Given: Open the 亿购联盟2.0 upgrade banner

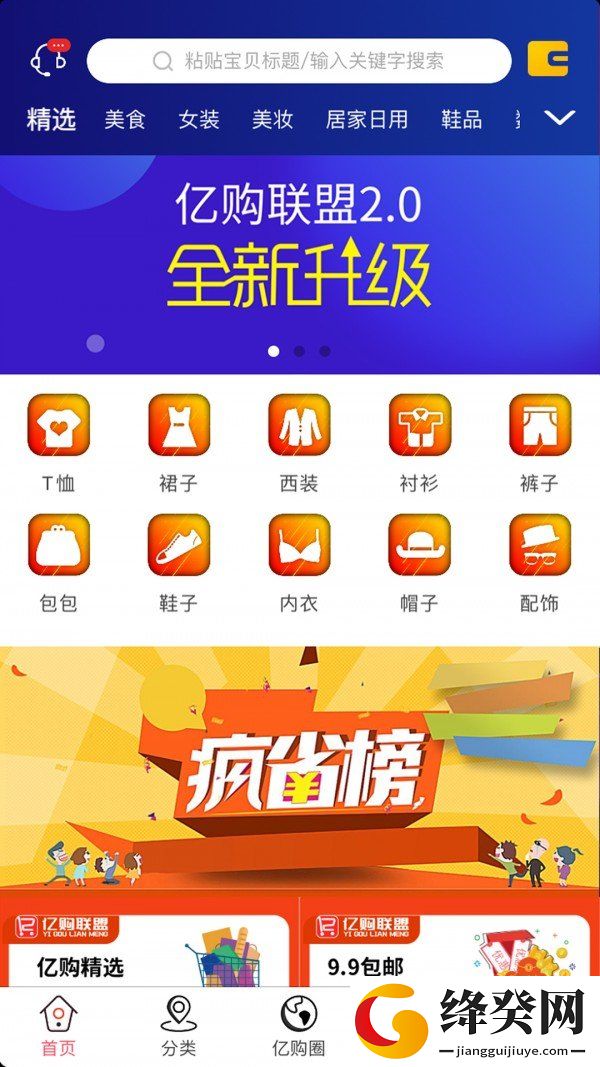Looking at the screenshot, I should tap(300, 265).
